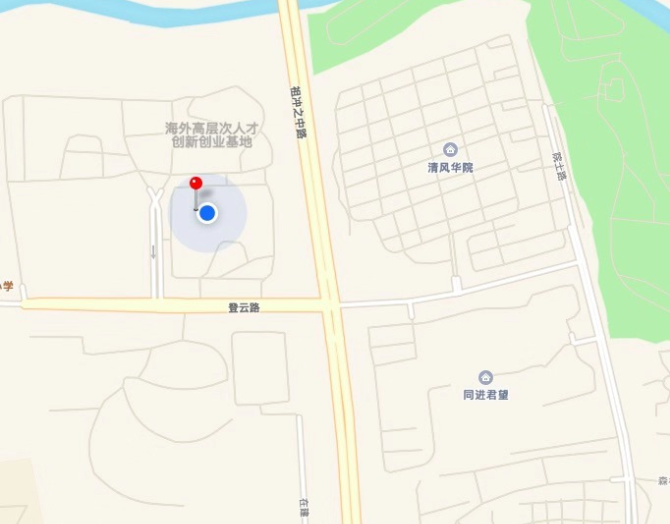Viewport: 670px width, 524px height.
Task: Open the 清风华院 place marker
Action: click(x=450, y=150)
